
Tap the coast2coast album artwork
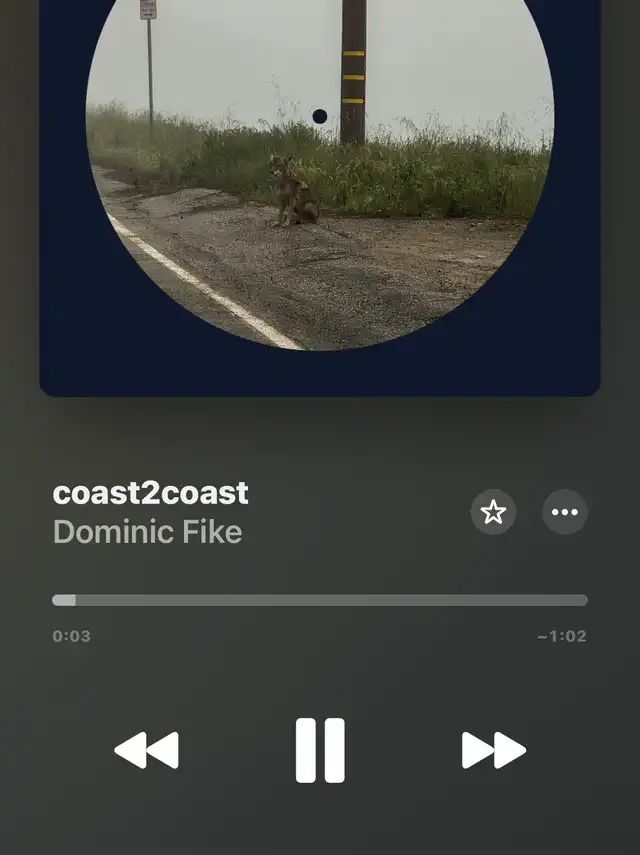tap(320, 198)
